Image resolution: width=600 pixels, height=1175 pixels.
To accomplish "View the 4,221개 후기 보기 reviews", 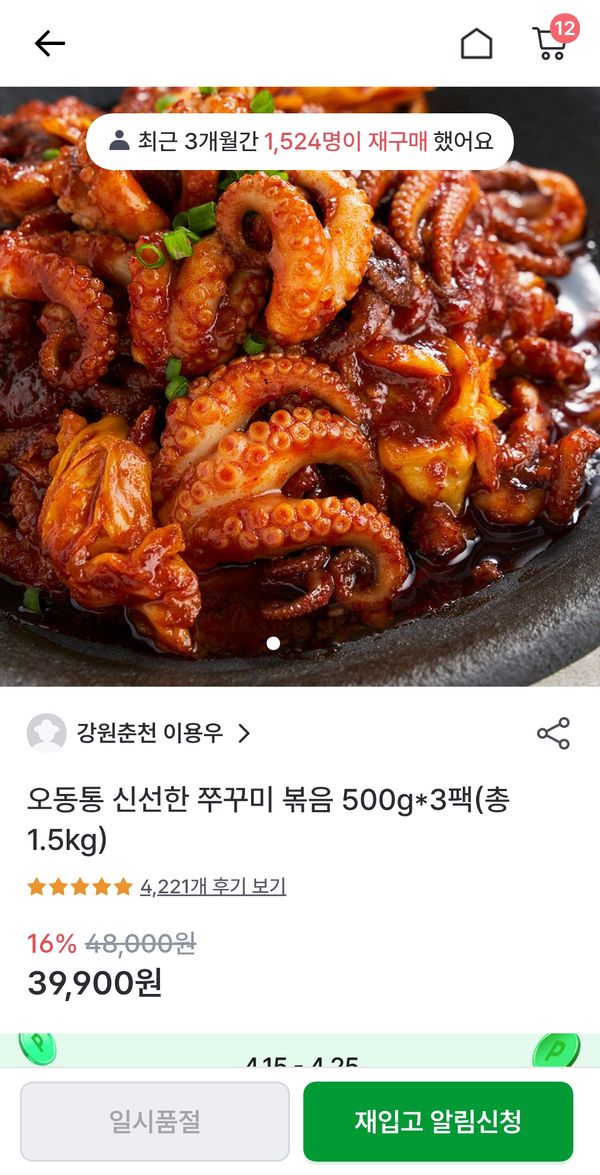I will [x=213, y=886].
